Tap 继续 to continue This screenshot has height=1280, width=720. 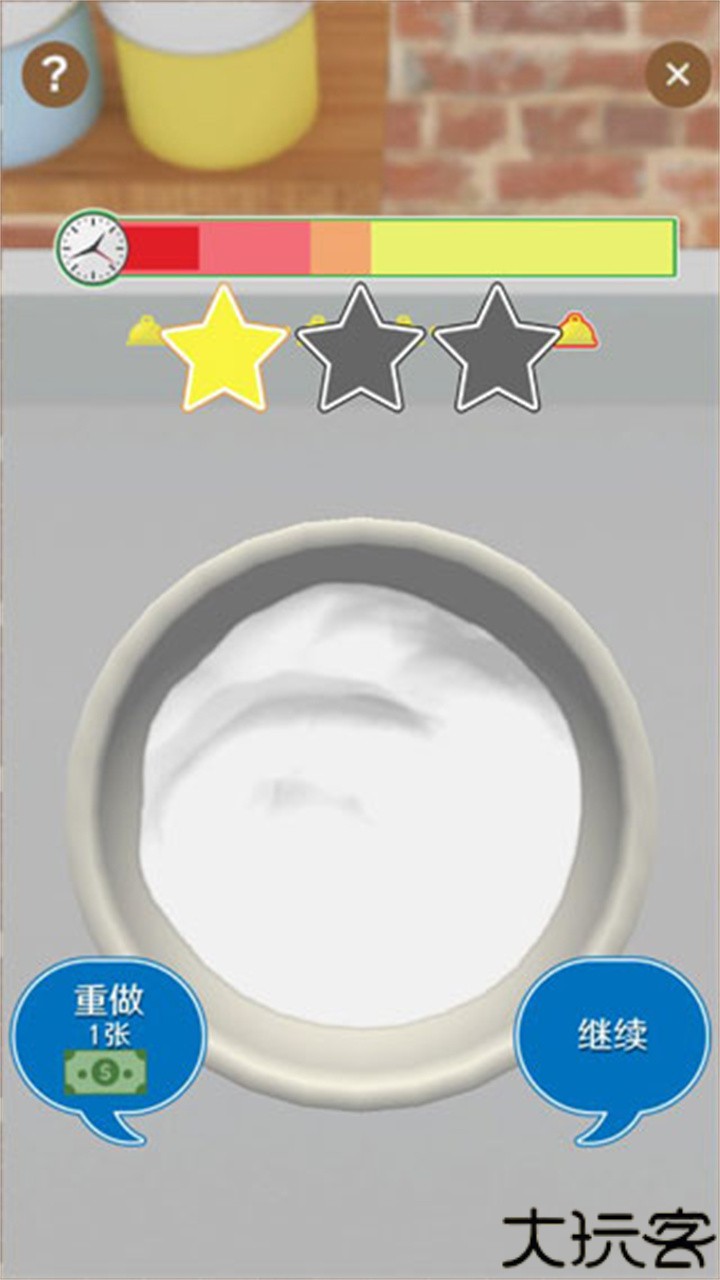pos(612,1036)
